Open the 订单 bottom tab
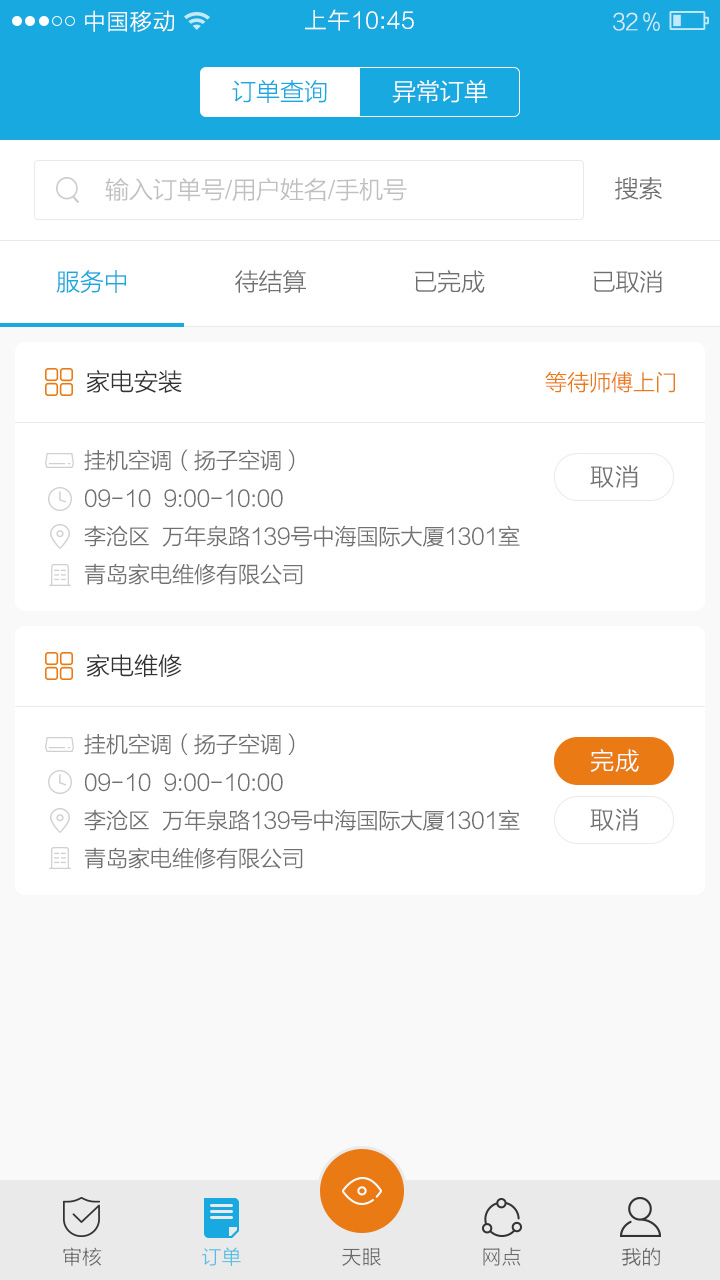The height and width of the screenshot is (1280, 720). click(221, 1230)
